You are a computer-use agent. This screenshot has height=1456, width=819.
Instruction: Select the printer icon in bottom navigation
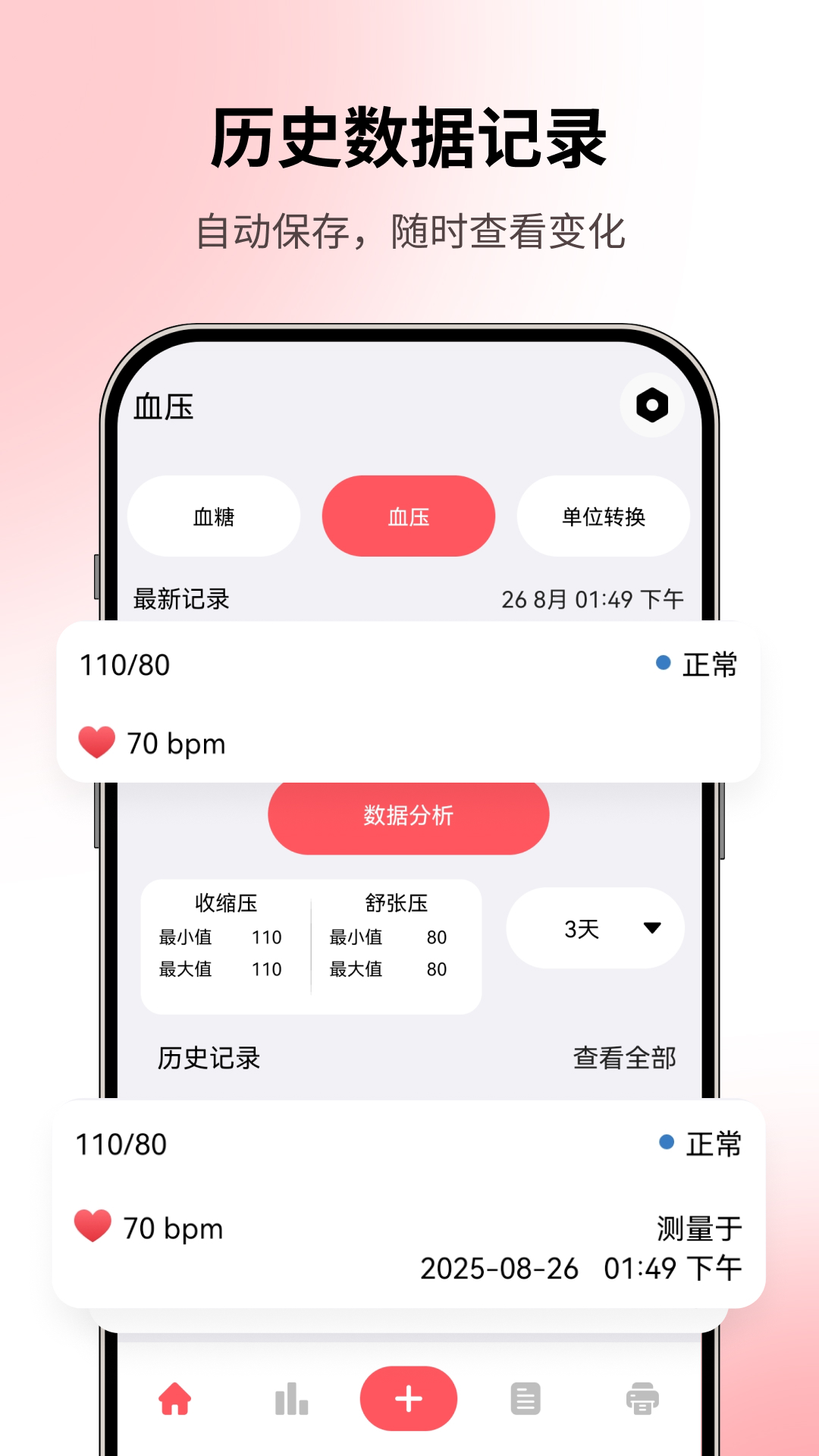coord(643,1399)
